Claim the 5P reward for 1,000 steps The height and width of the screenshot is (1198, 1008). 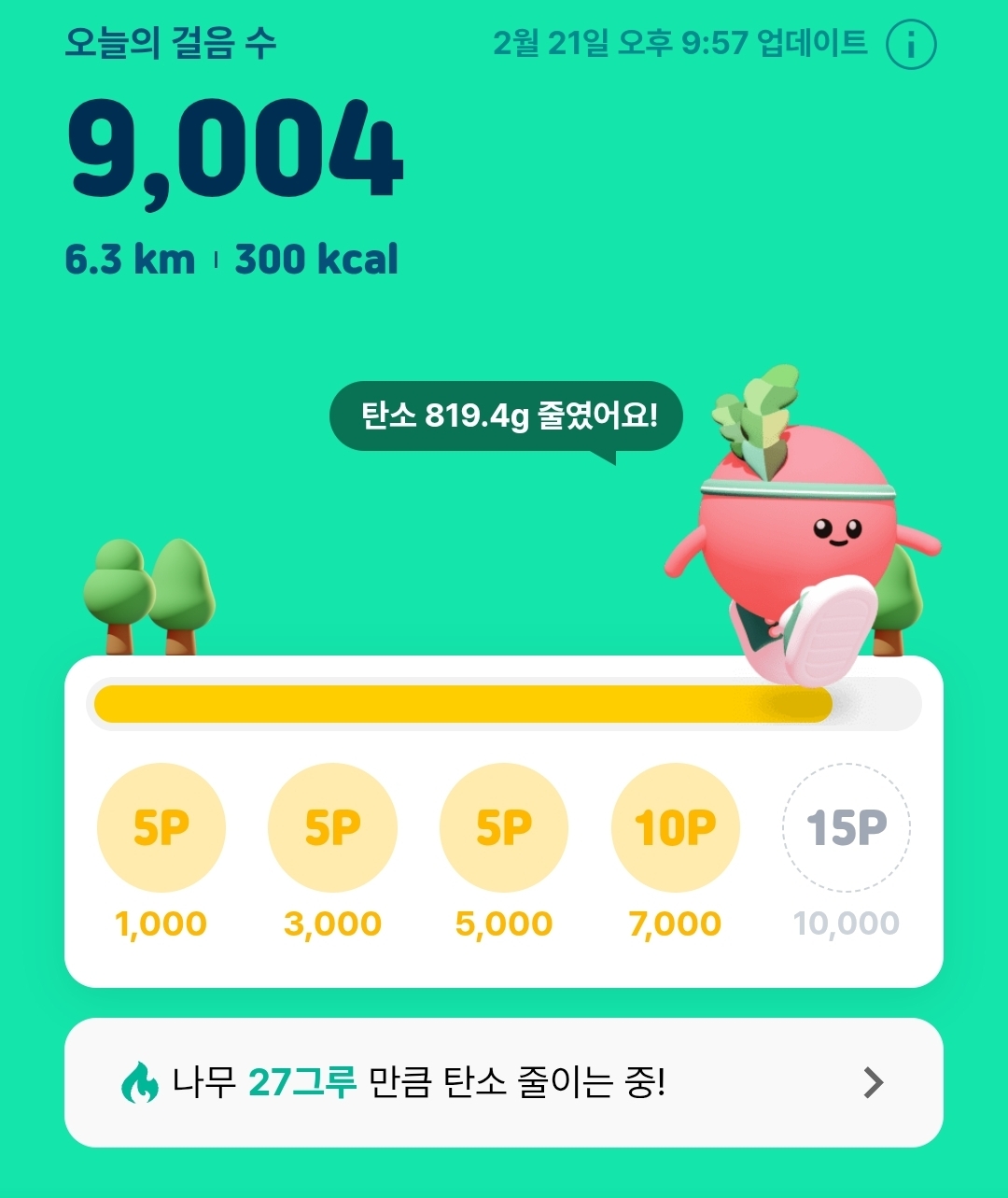[x=161, y=828]
